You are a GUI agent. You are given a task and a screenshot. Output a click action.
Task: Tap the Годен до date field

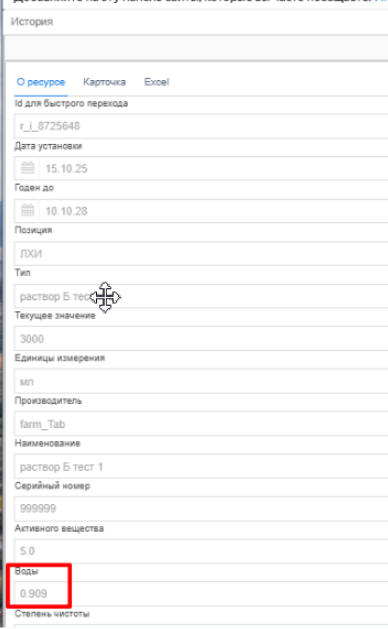213,211
